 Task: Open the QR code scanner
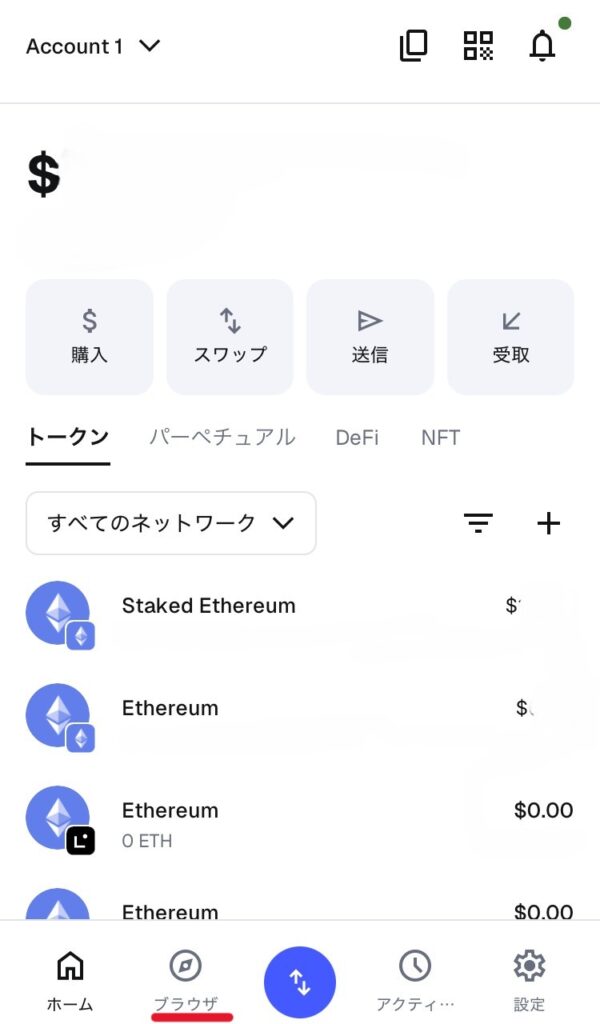coord(478,46)
